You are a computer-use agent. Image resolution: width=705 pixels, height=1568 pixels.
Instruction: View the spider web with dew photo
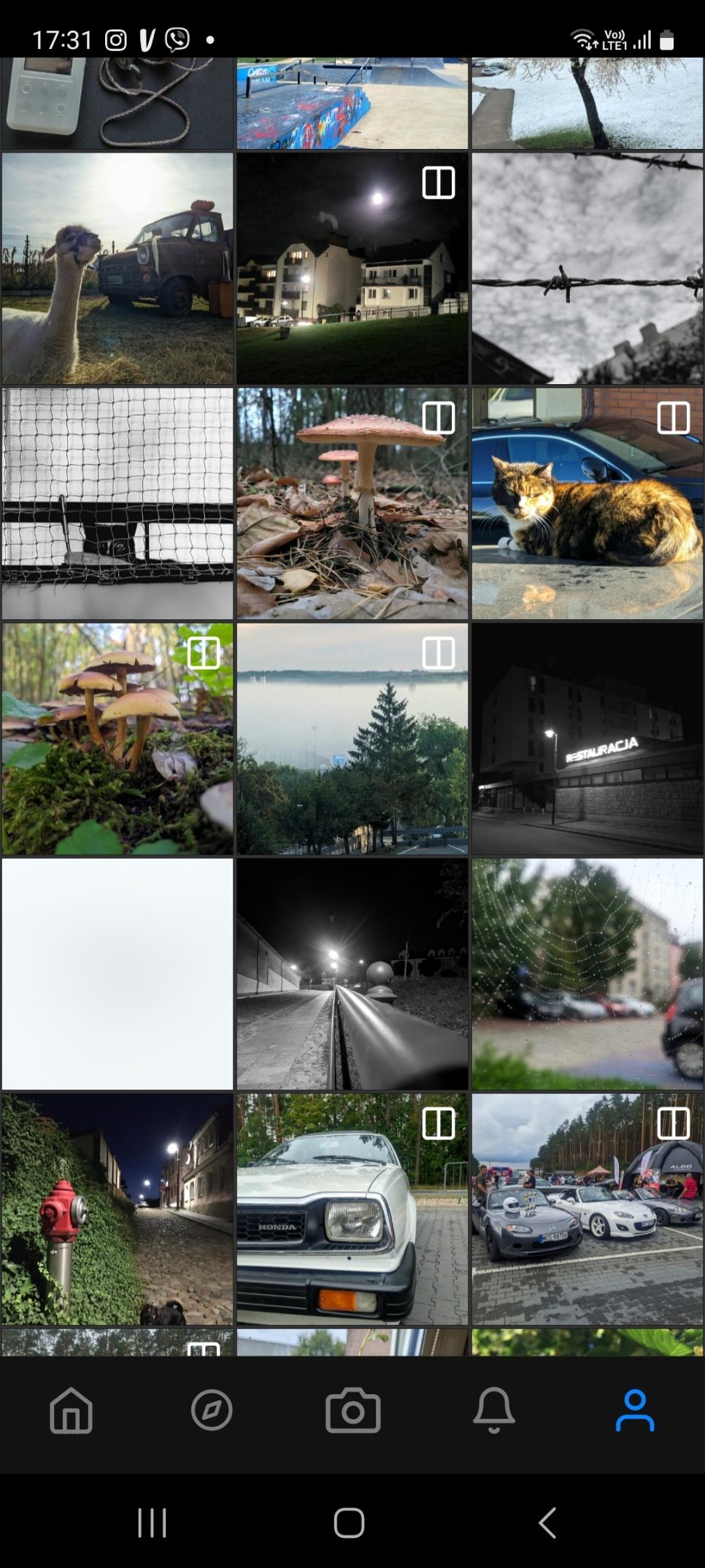(x=587, y=974)
